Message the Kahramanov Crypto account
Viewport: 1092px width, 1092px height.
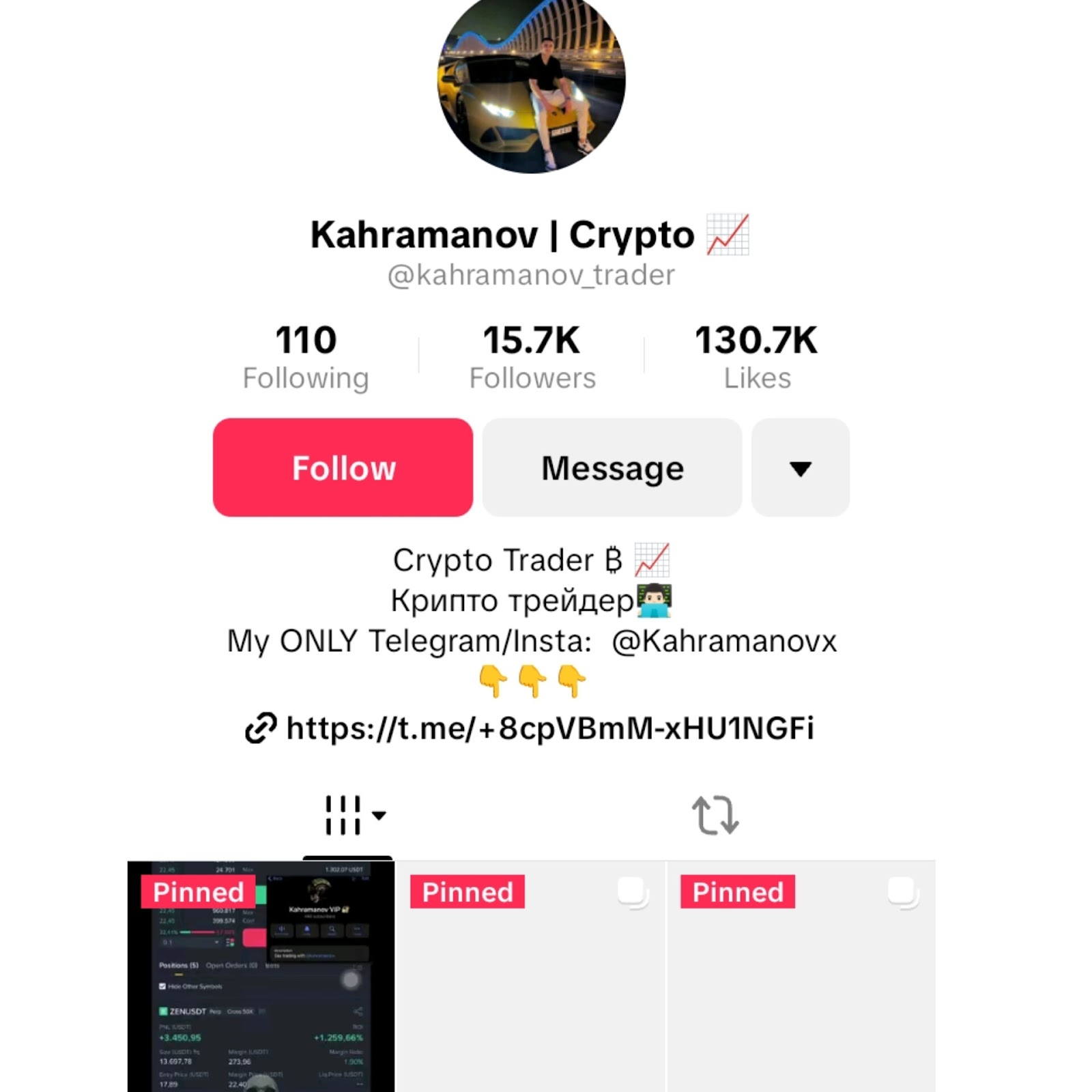[x=612, y=468]
